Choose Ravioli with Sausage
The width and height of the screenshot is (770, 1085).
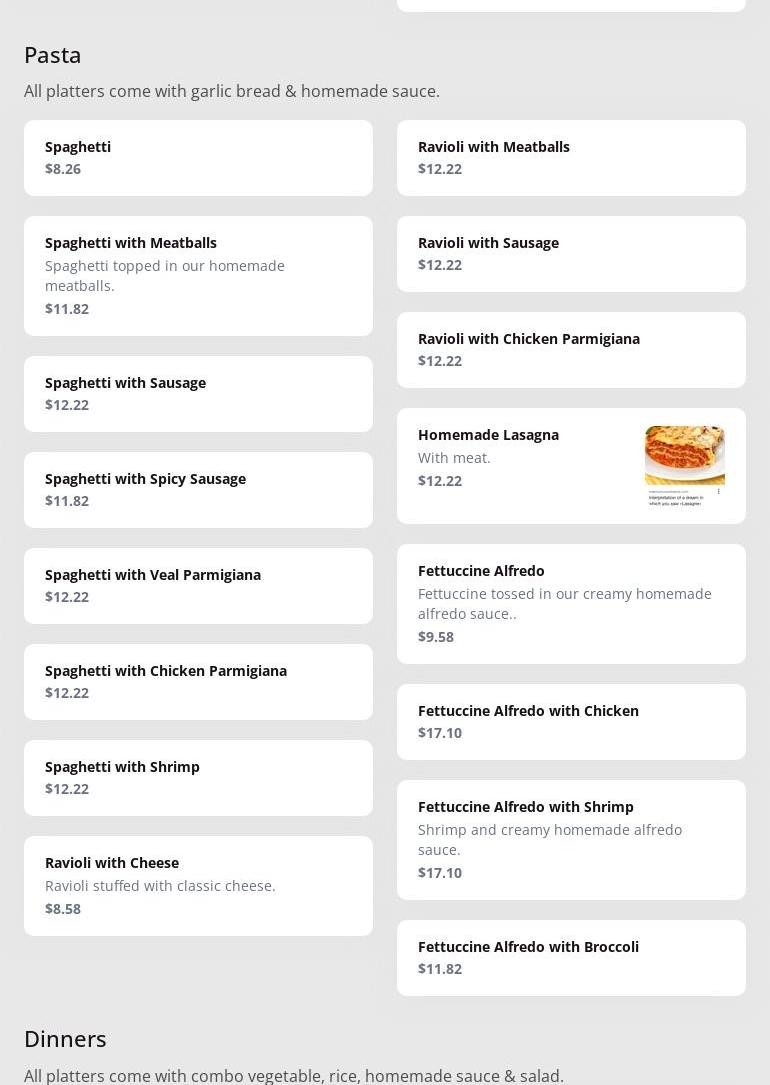tap(571, 254)
